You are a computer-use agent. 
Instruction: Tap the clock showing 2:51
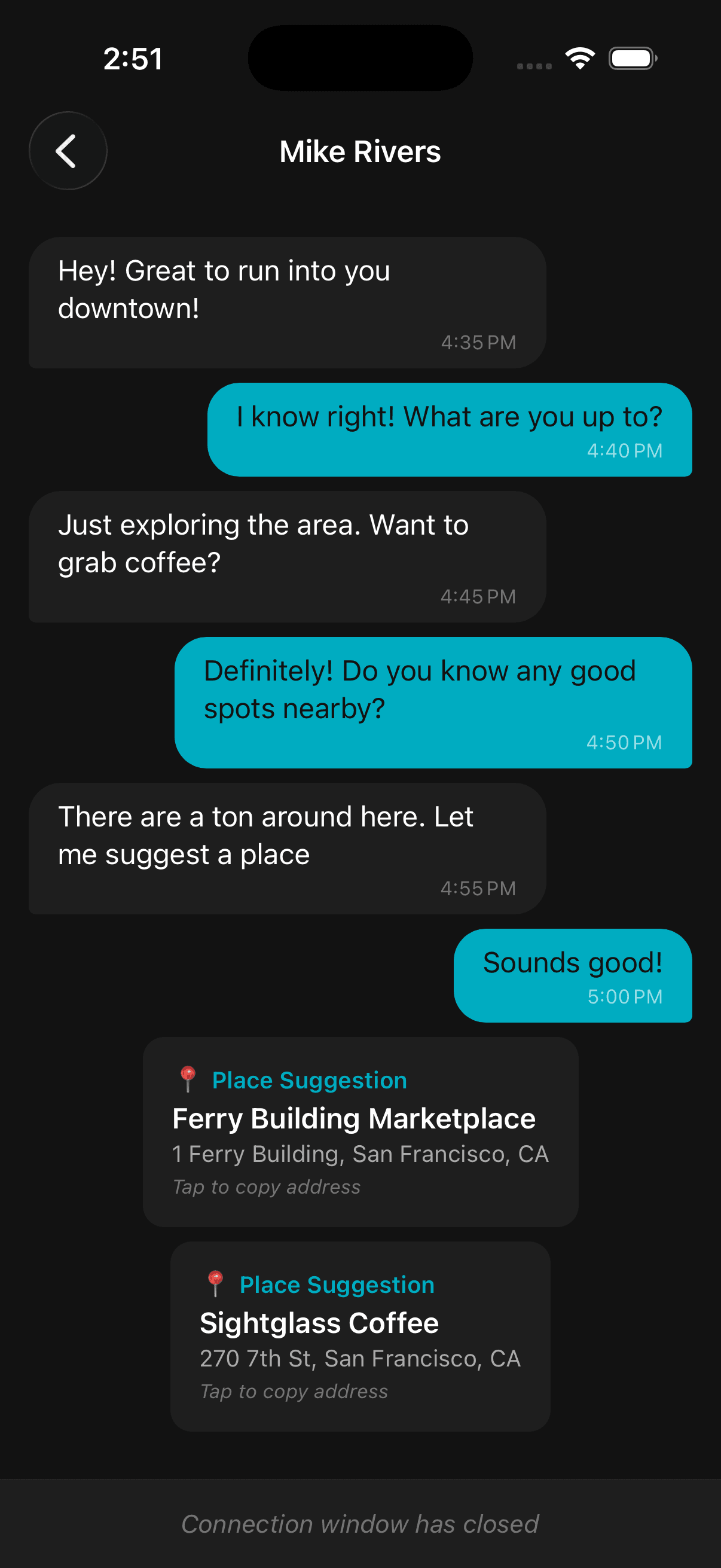click(133, 58)
